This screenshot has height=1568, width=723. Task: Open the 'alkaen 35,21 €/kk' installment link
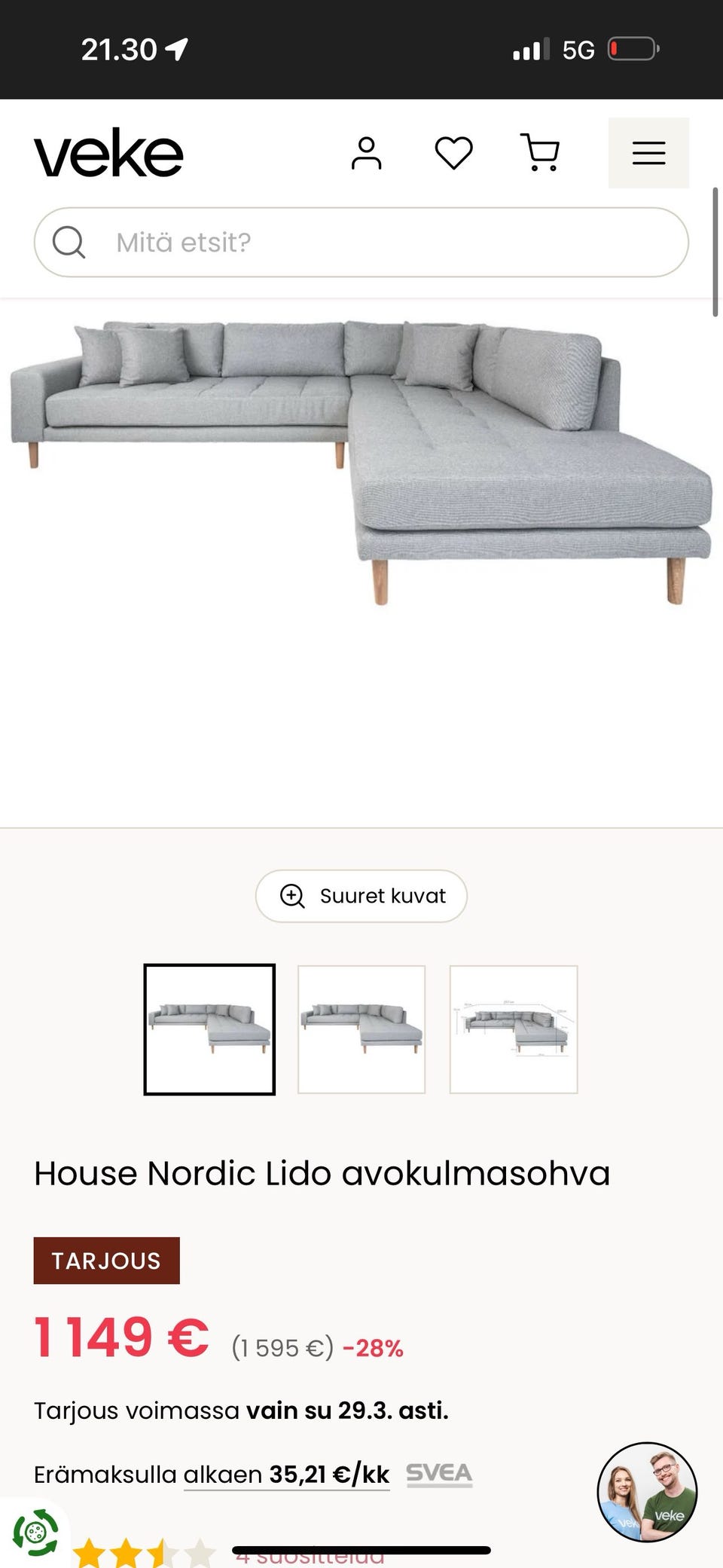point(286,1475)
